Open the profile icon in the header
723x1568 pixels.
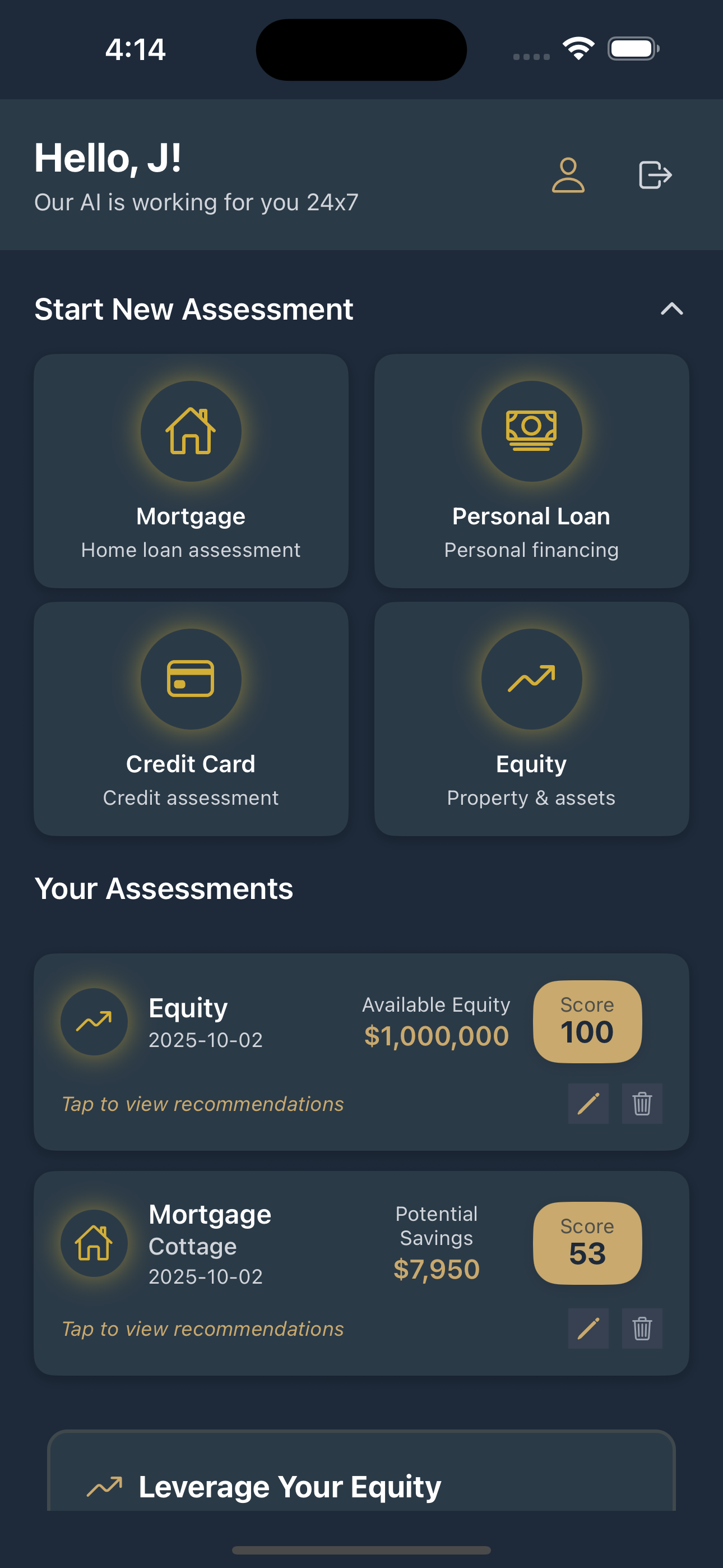tap(568, 177)
